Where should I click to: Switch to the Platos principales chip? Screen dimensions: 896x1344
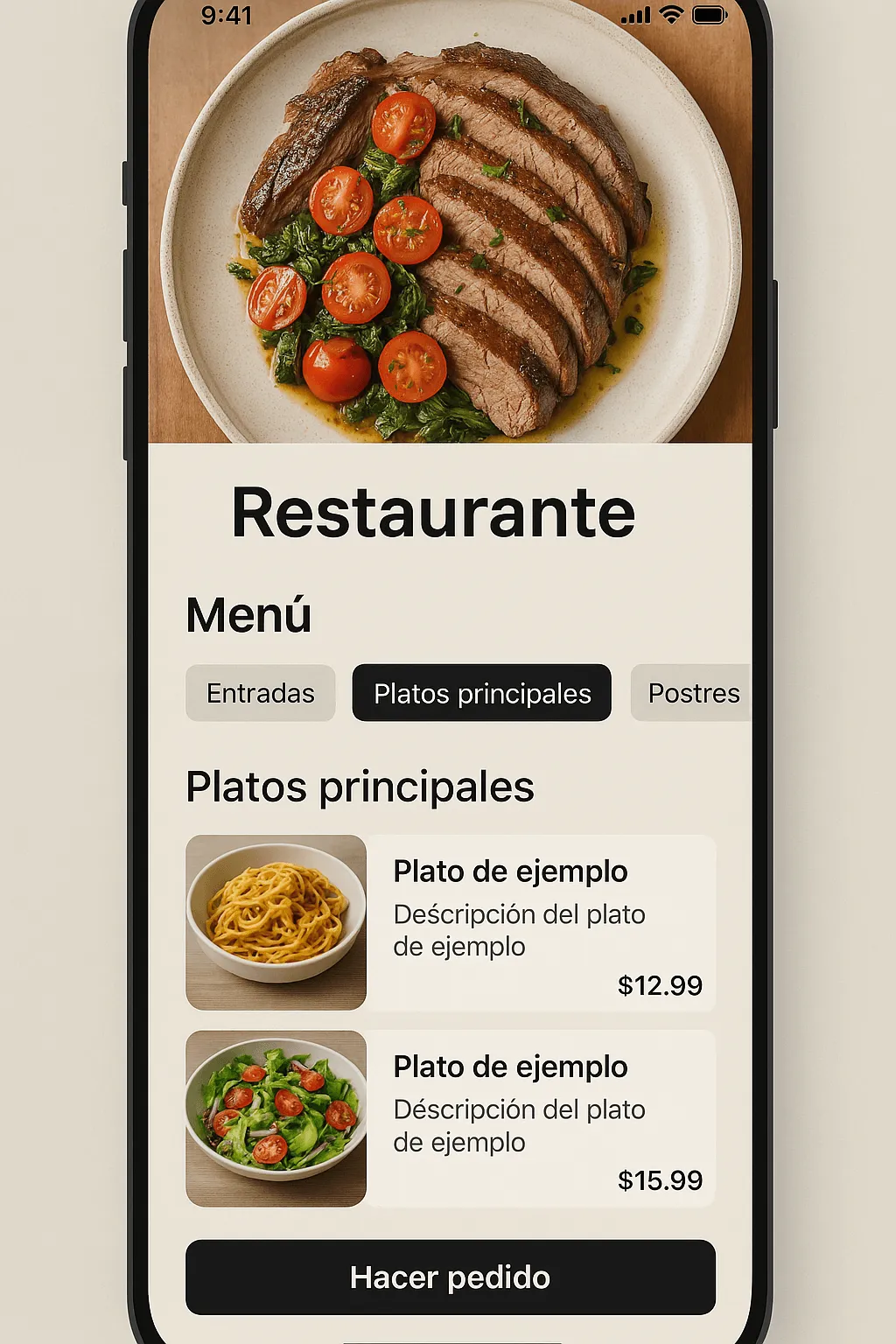[x=481, y=693]
